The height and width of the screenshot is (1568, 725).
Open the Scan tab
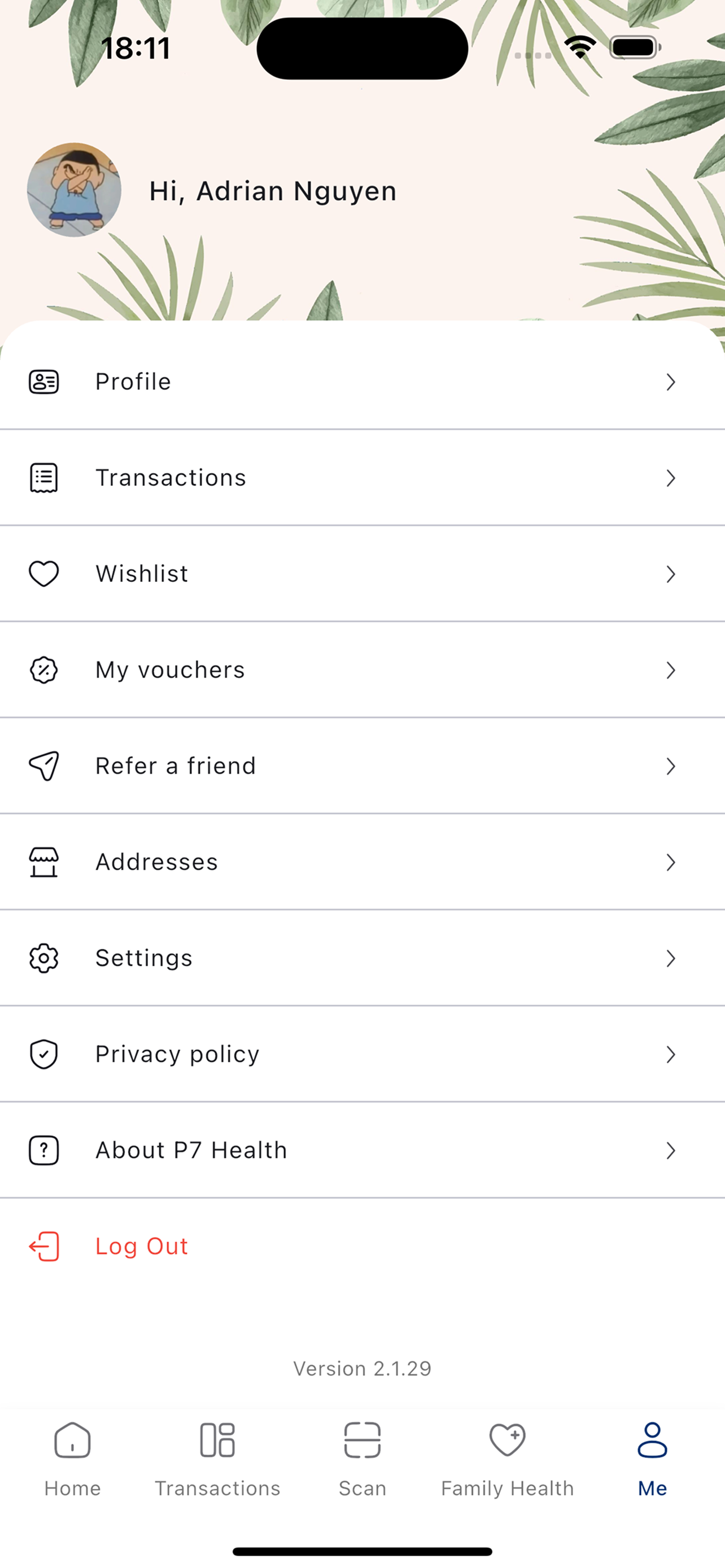point(362,1460)
